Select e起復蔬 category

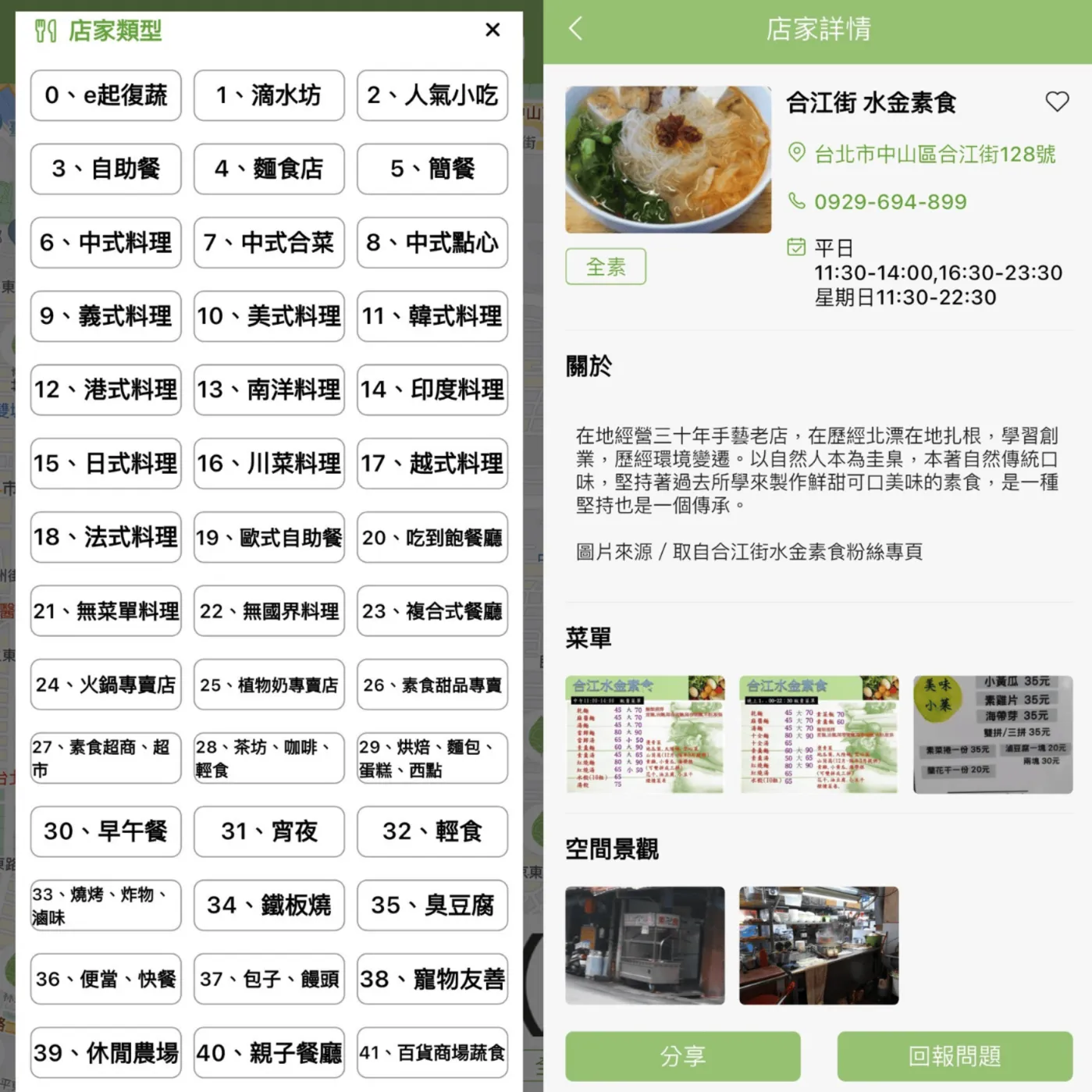pyautogui.click(x=106, y=95)
